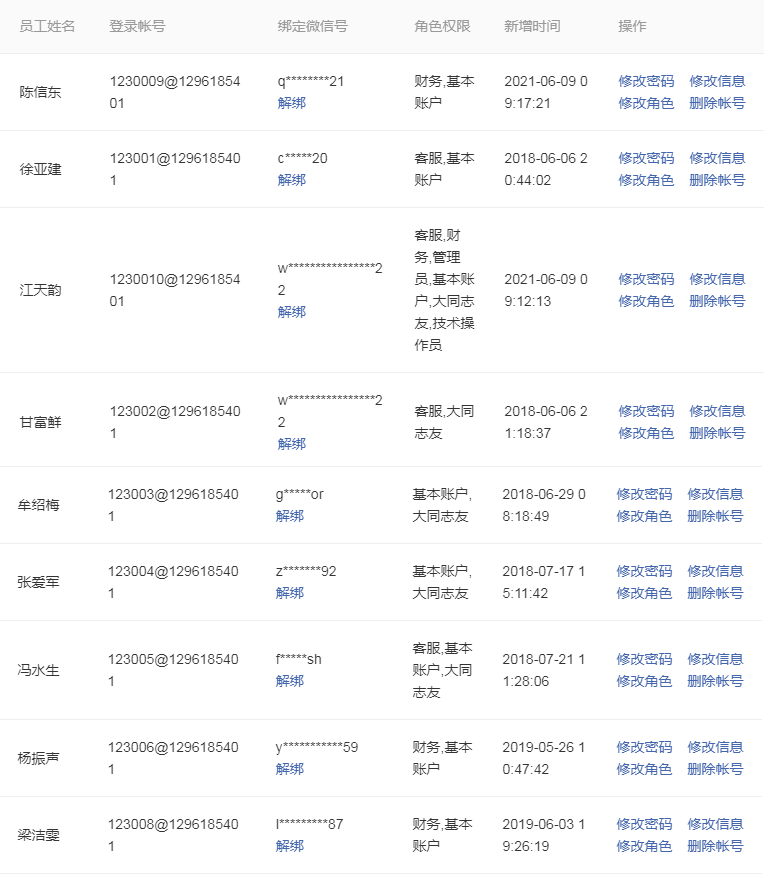Unbind WeChat for 江天韵
764x877 pixels.
coord(289,311)
